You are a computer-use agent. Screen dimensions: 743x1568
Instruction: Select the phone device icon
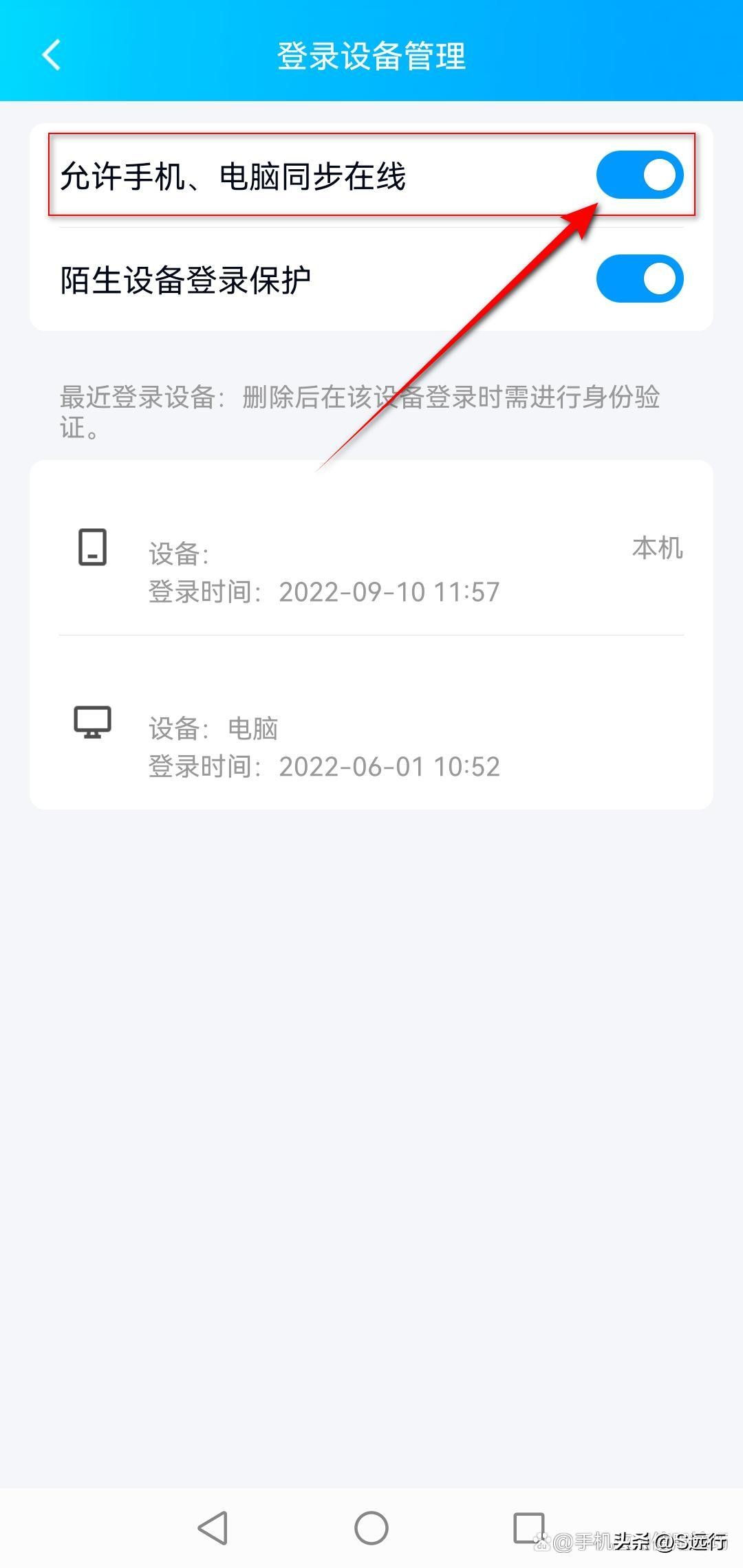pos(93,547)
